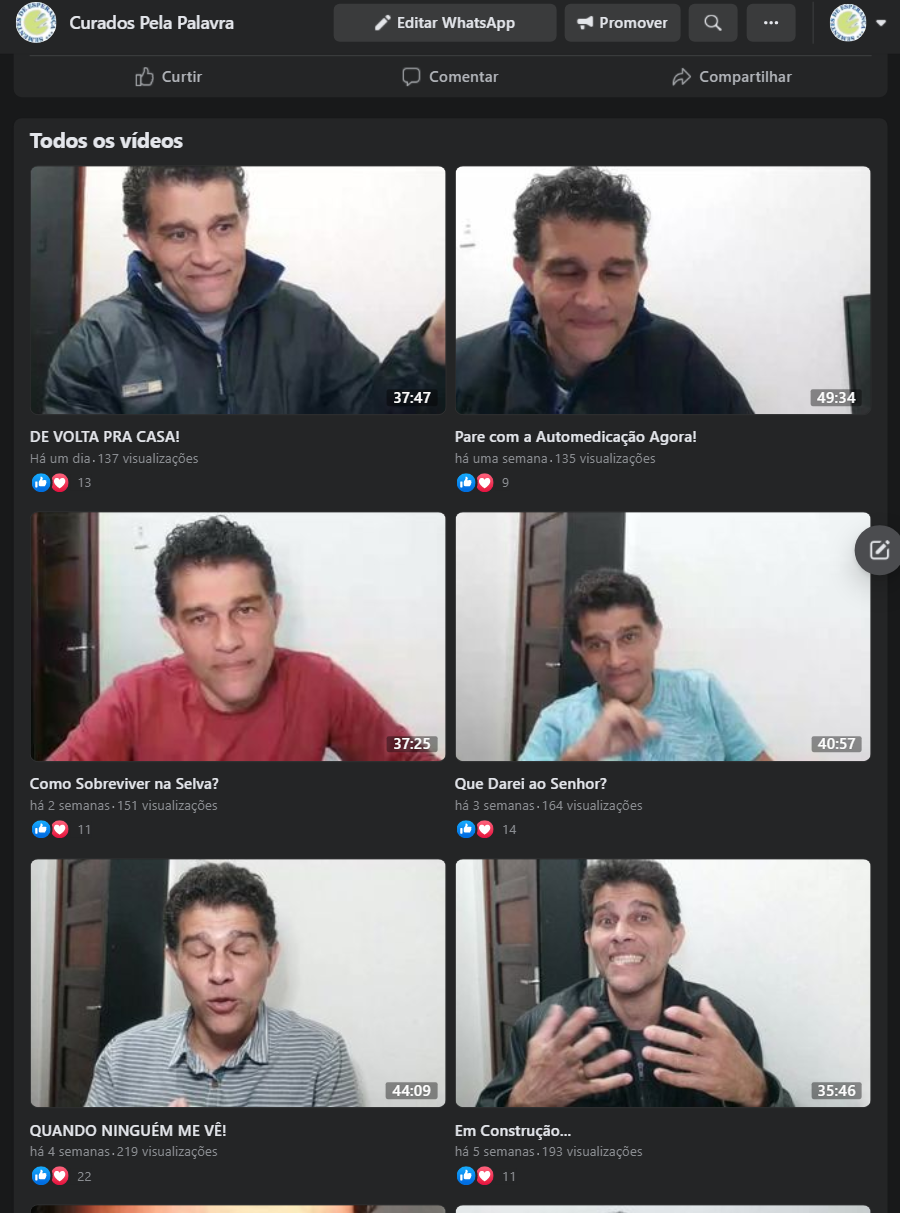Open the video Pare com a Automedicação Agora!
Viewport: 900px width, 1213px height.
662,290
